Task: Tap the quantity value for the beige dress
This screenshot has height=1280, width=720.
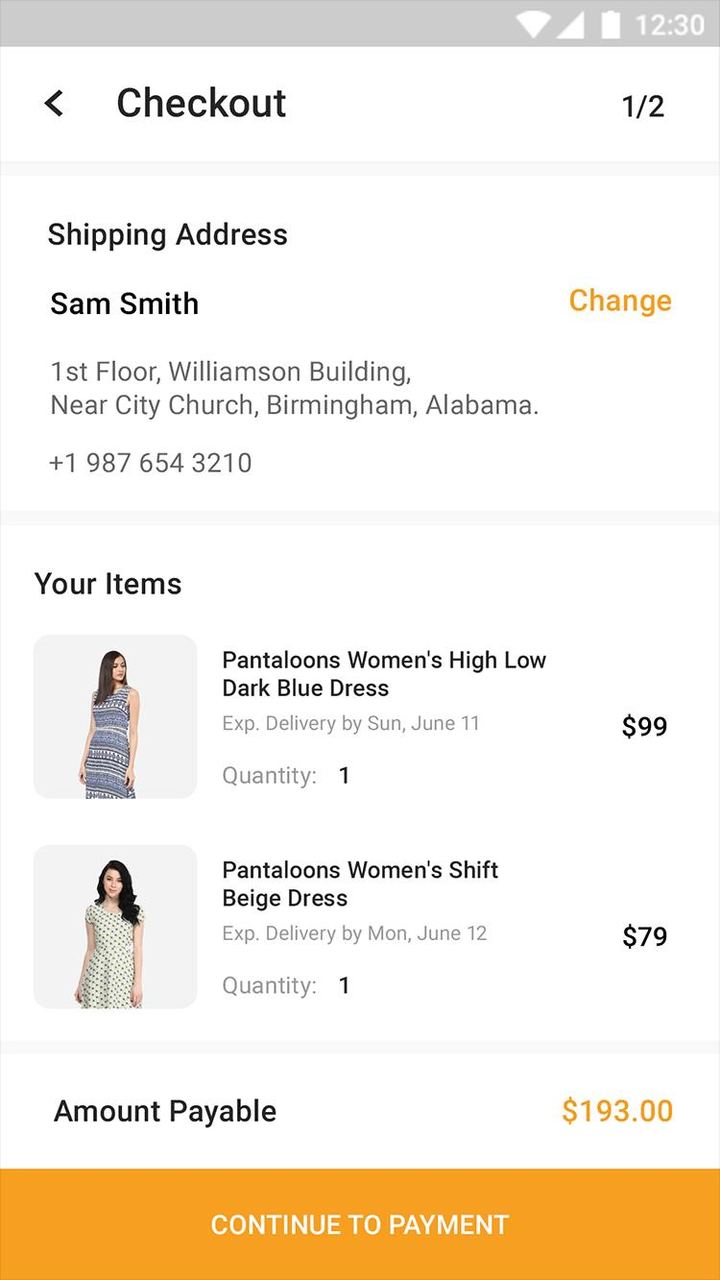Action: click(x=344, y=985)
